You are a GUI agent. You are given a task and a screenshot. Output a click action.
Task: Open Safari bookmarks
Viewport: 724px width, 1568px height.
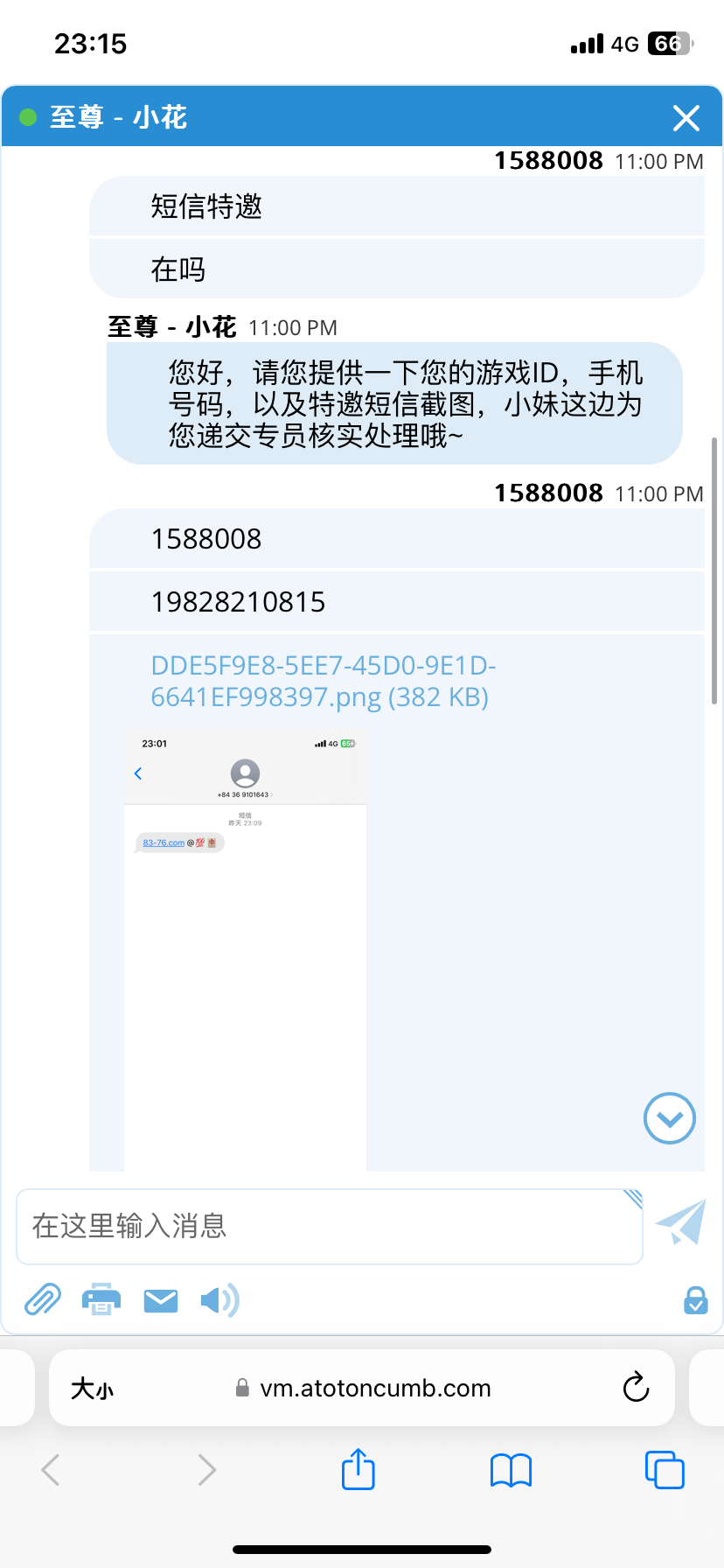(x=511, y=1470)
